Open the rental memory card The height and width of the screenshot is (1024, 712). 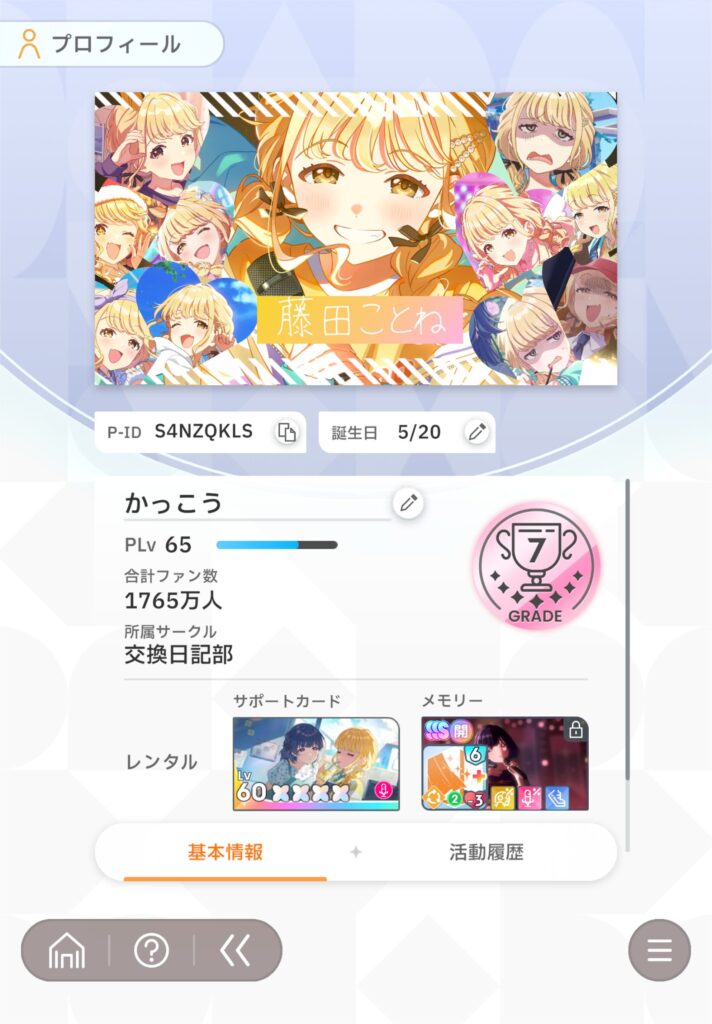pyautogui.click(x=504, y=763)
